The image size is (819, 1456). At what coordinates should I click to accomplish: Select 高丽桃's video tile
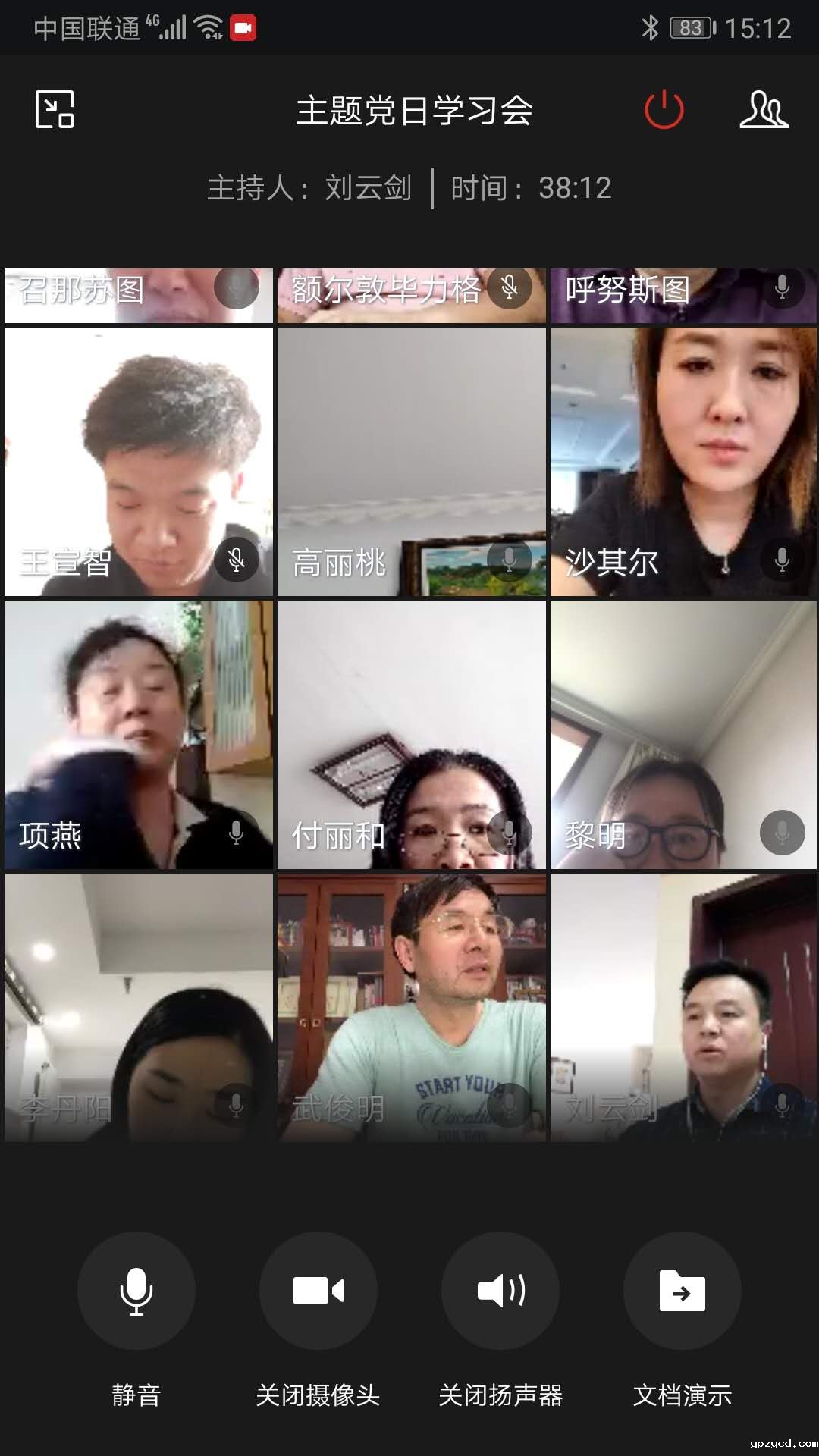pyautogui.click(x=412, y=461)
